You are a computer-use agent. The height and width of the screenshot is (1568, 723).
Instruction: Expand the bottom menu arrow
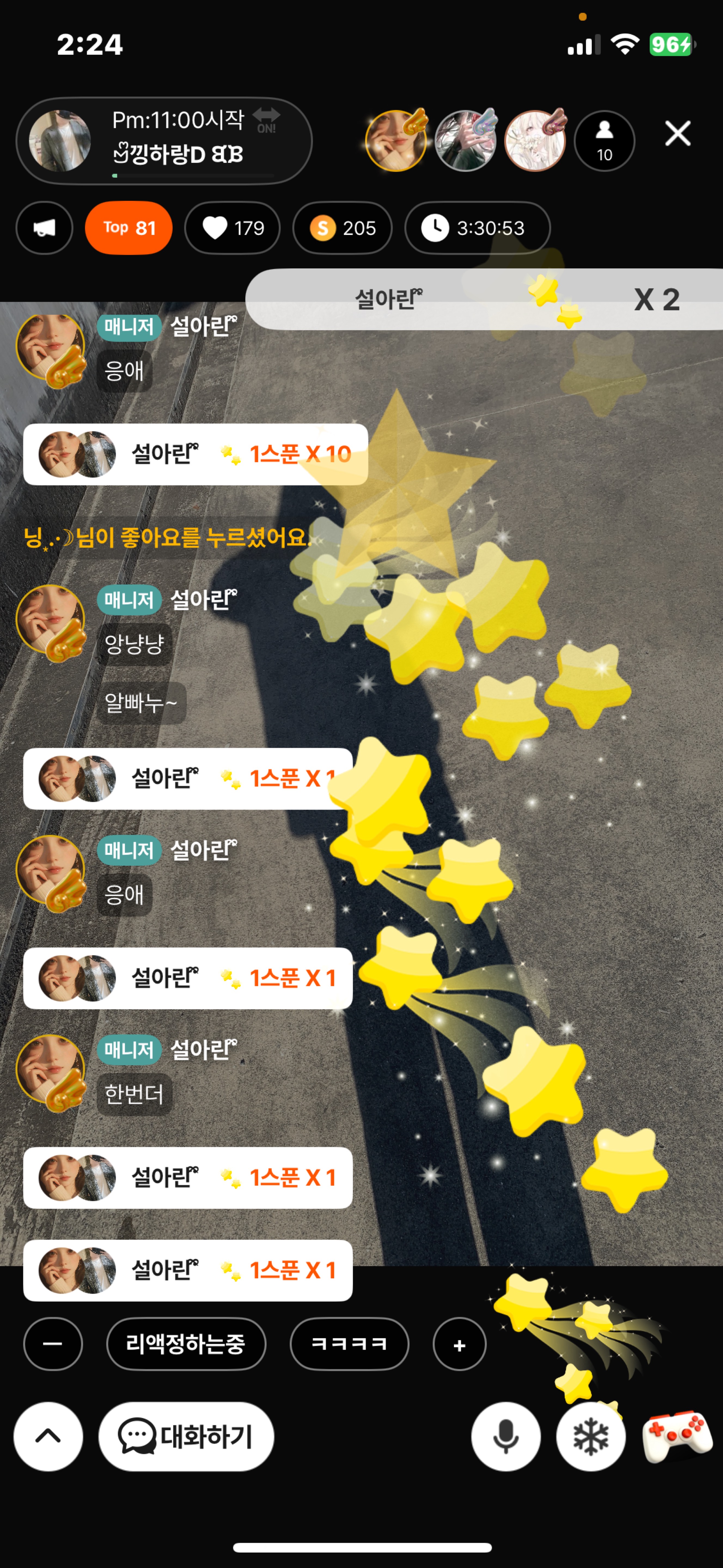coord(48,1437)
